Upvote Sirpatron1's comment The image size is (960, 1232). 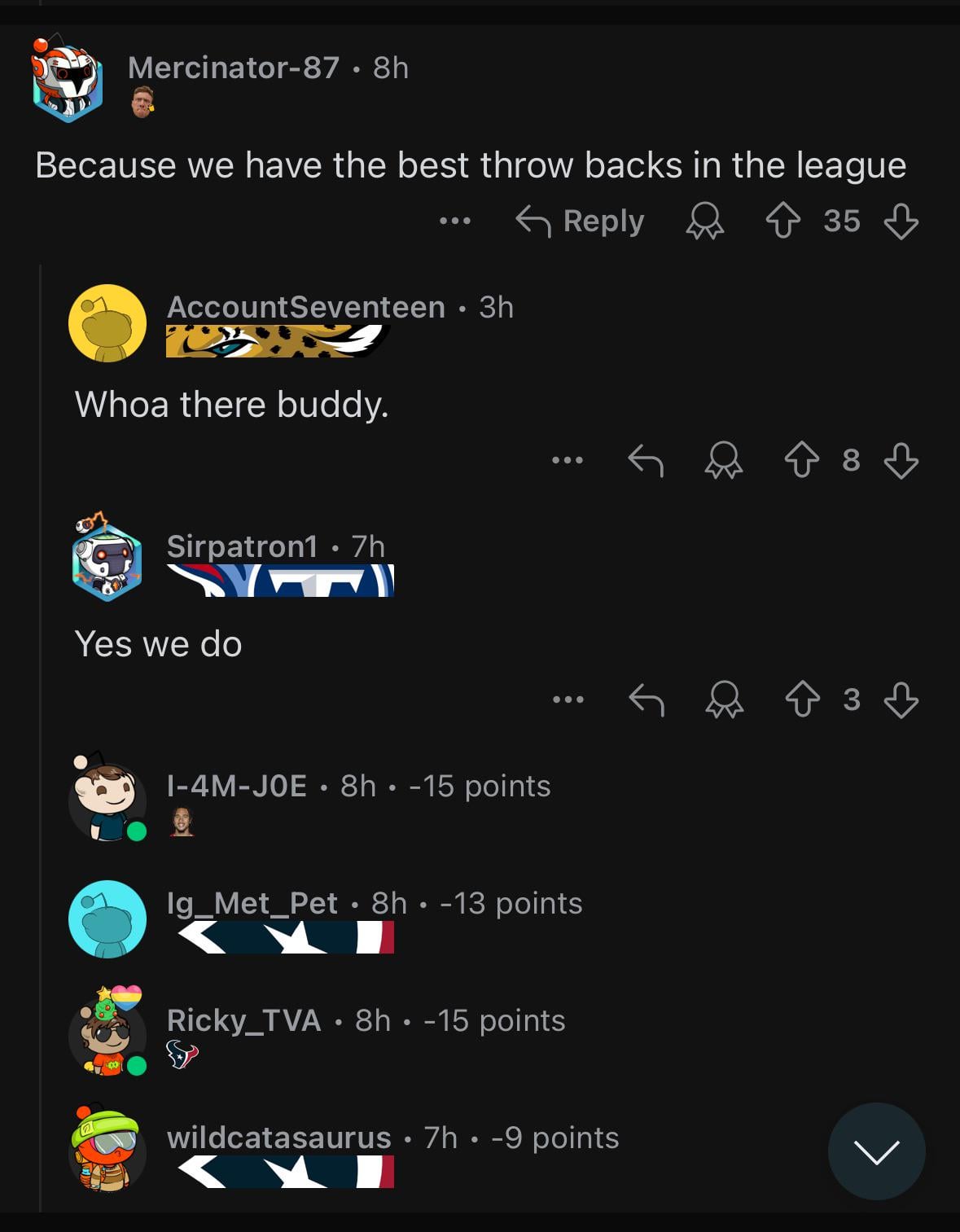point(801,699)
